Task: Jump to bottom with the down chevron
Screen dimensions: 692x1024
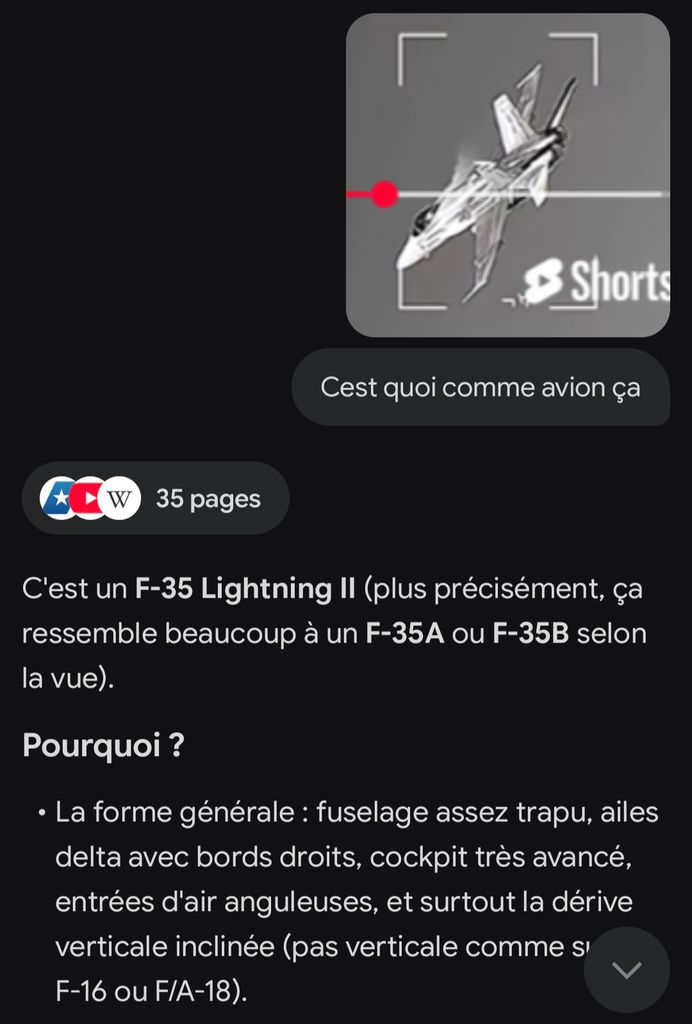Action: pos(626,969)
